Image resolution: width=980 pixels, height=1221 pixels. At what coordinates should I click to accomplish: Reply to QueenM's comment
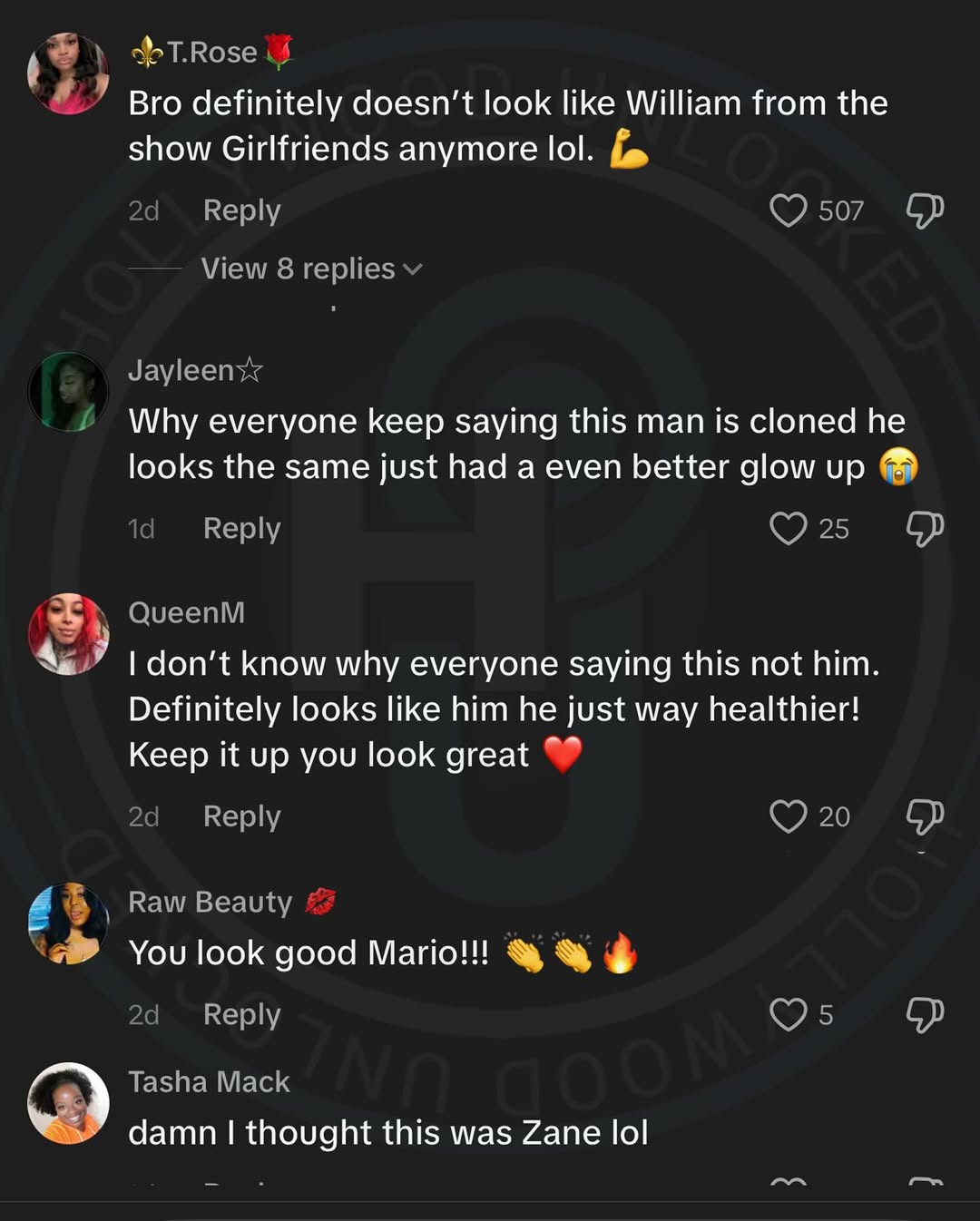(x=241, y=816)
